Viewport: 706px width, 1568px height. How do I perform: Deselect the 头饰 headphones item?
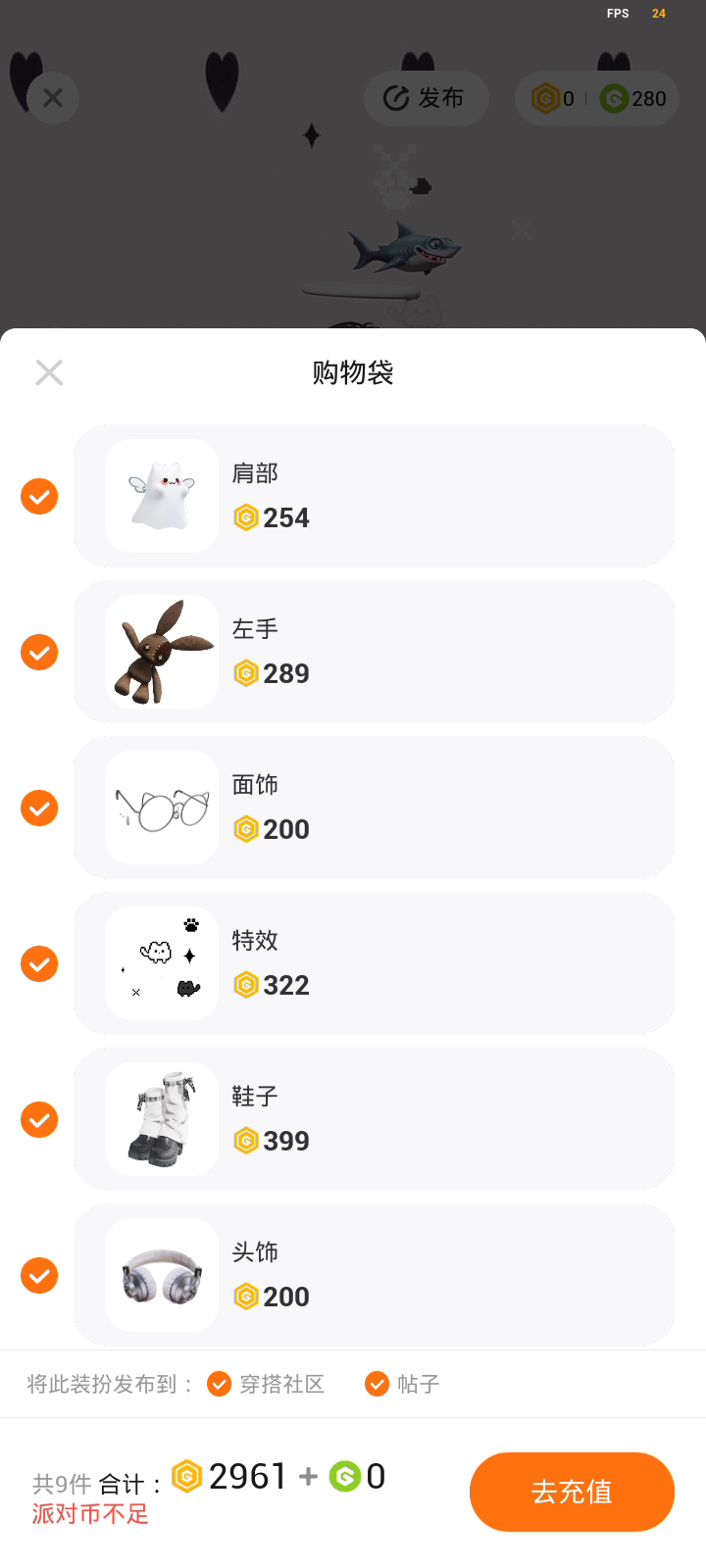click(39, 1276)
